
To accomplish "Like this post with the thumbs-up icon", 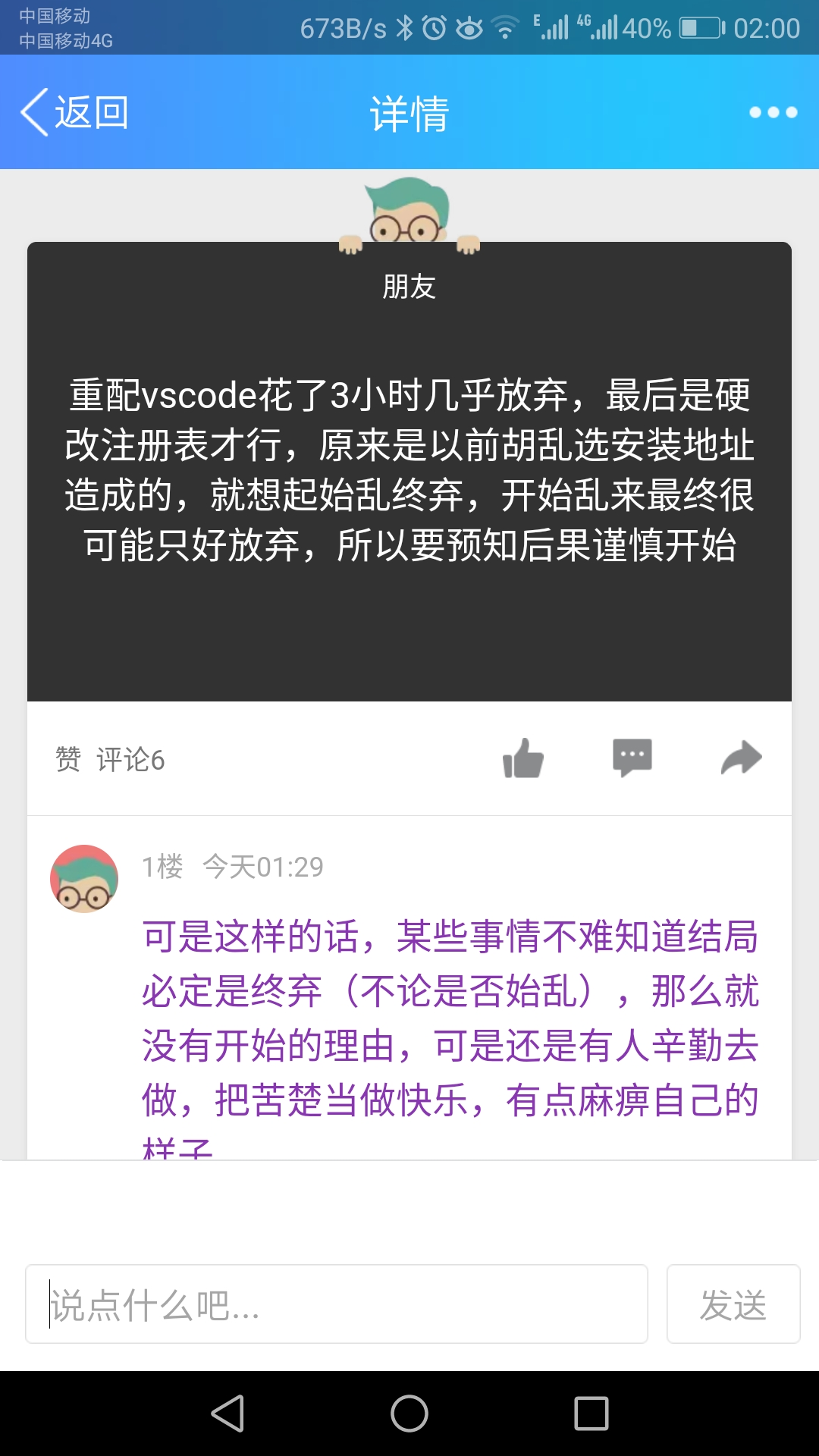I will pos(523,758).
